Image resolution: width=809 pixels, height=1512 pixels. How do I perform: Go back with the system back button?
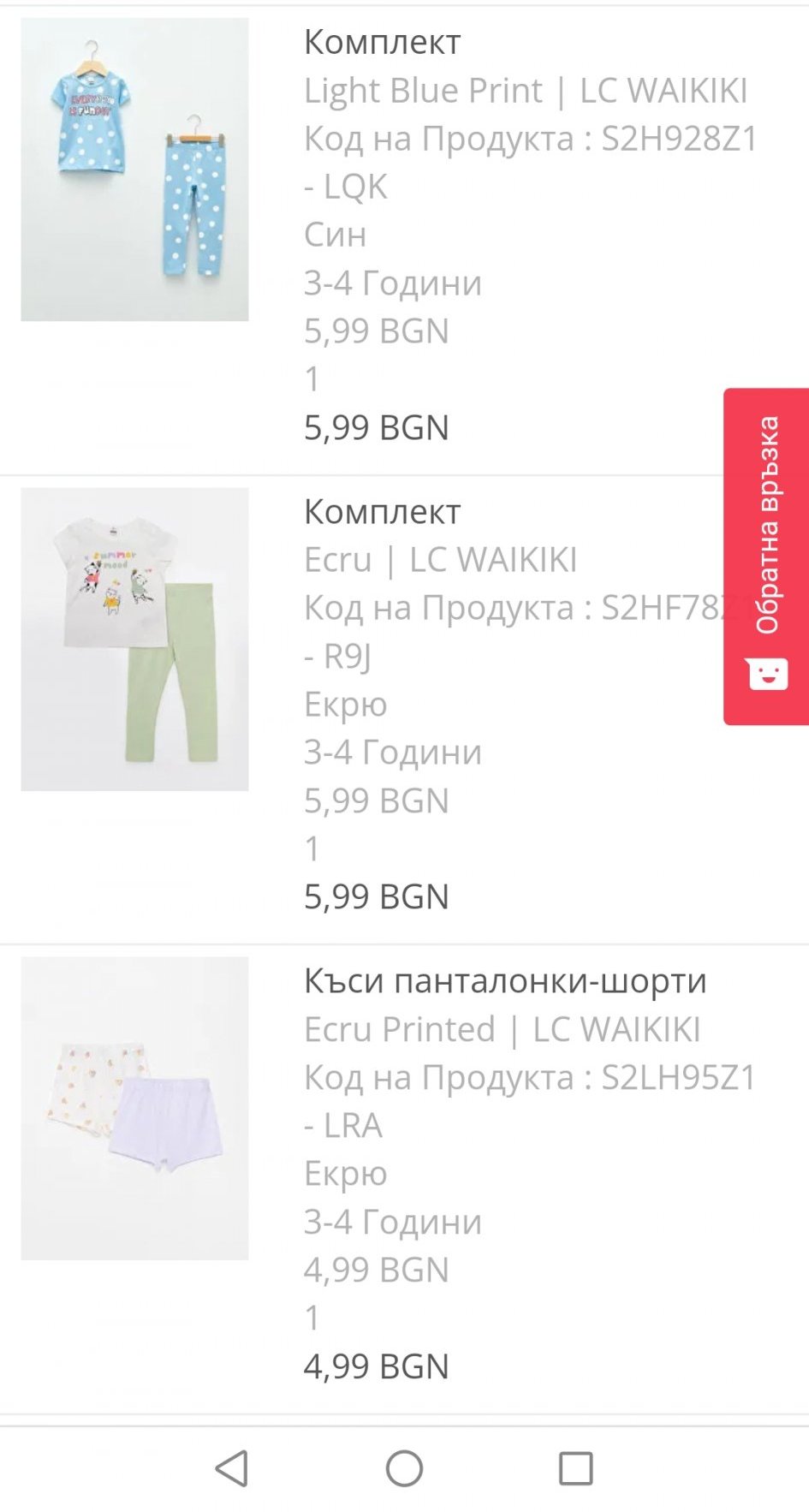click(232, 1468)
